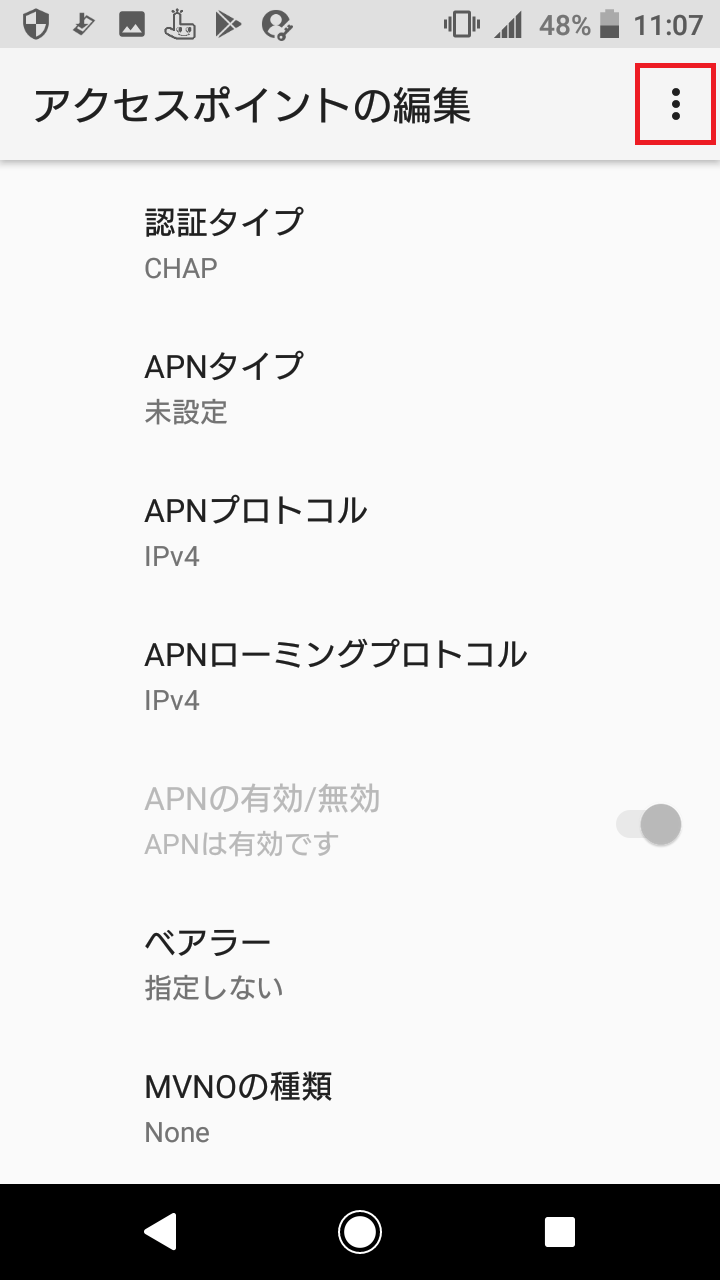
Task: Tap the signal strength bars indicator
Action: coord(507,25)
